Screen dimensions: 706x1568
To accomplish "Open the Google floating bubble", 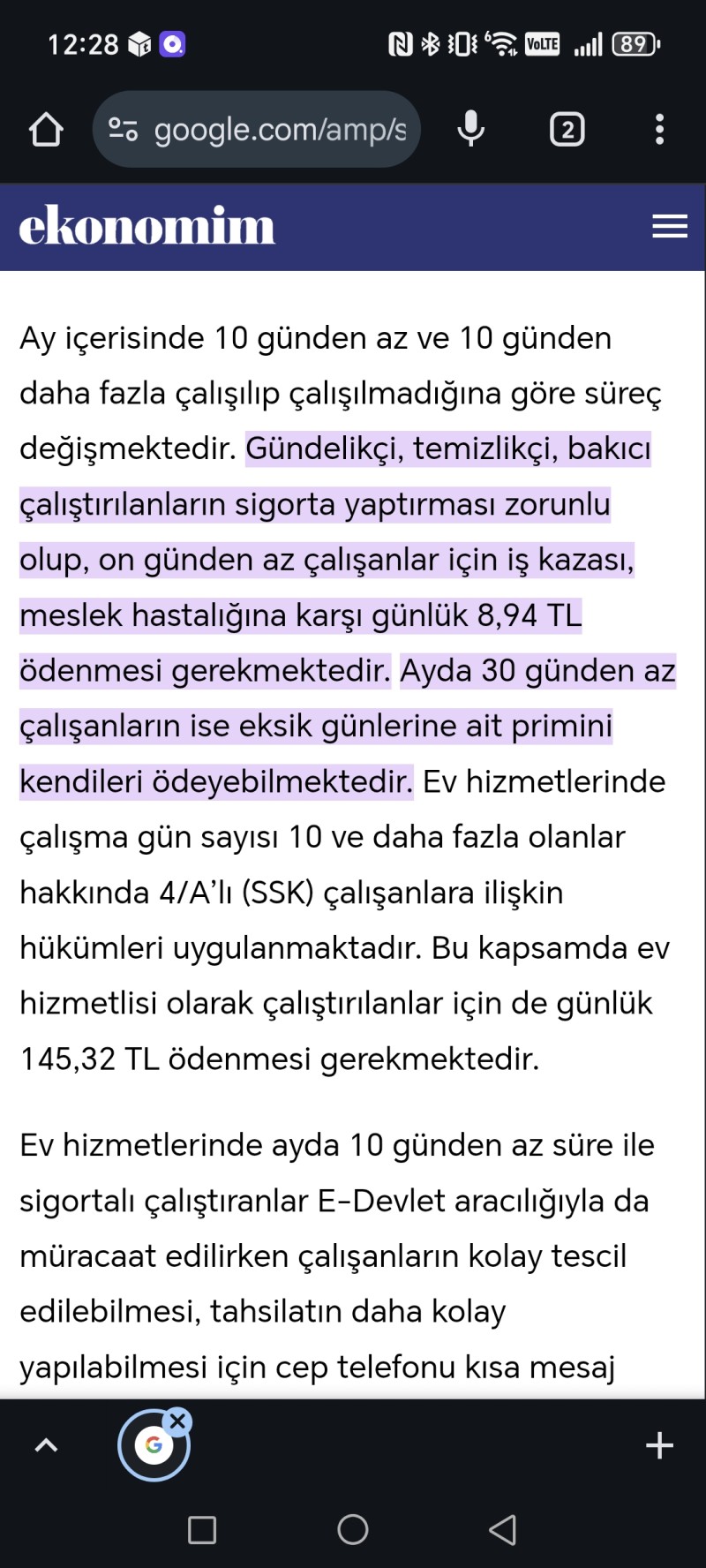I will (153, 1447).
